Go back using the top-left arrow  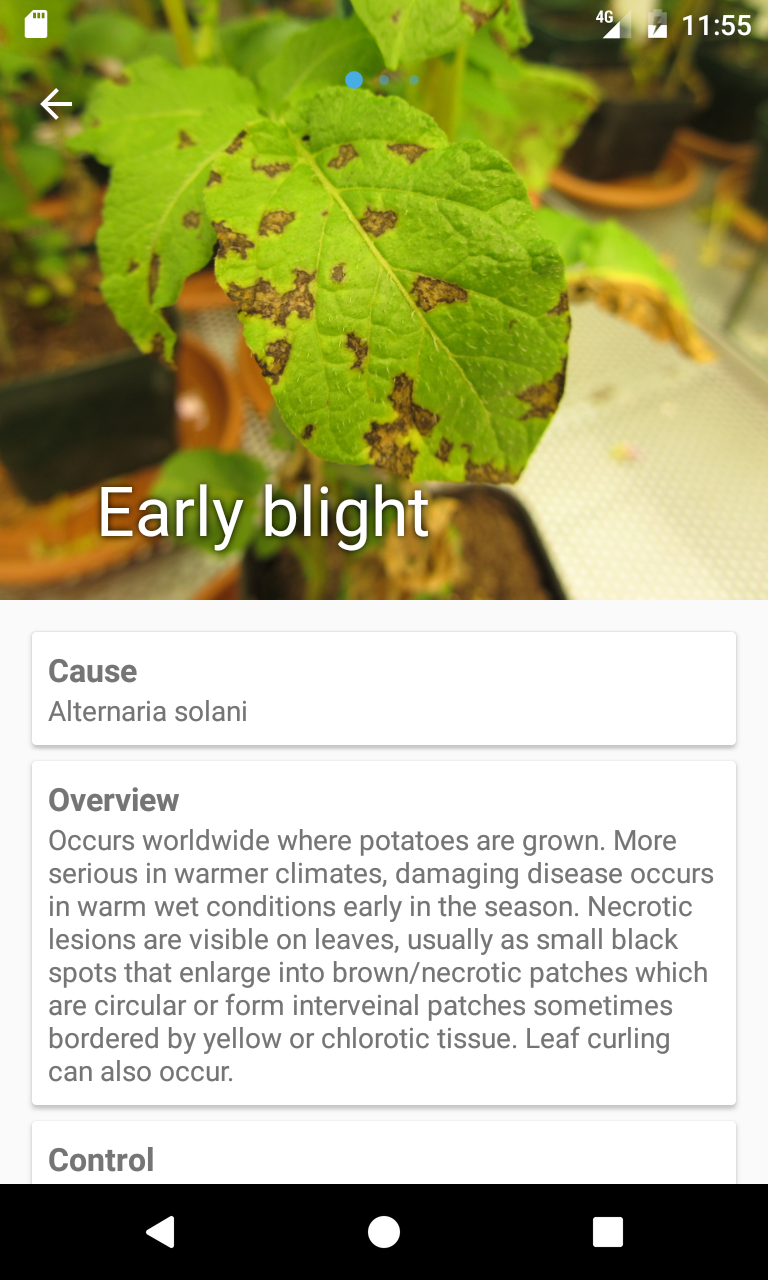pyautogui.click(x=56, y=104)
